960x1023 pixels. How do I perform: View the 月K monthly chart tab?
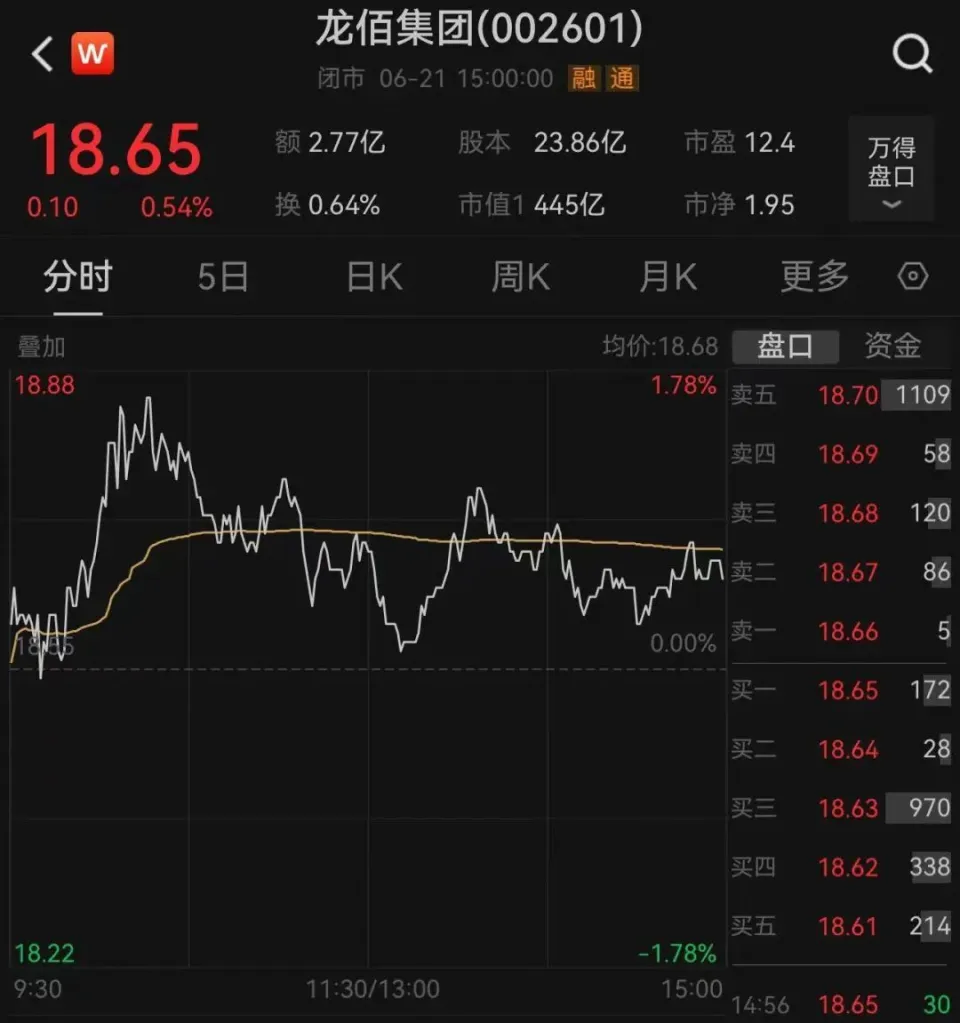667,277
